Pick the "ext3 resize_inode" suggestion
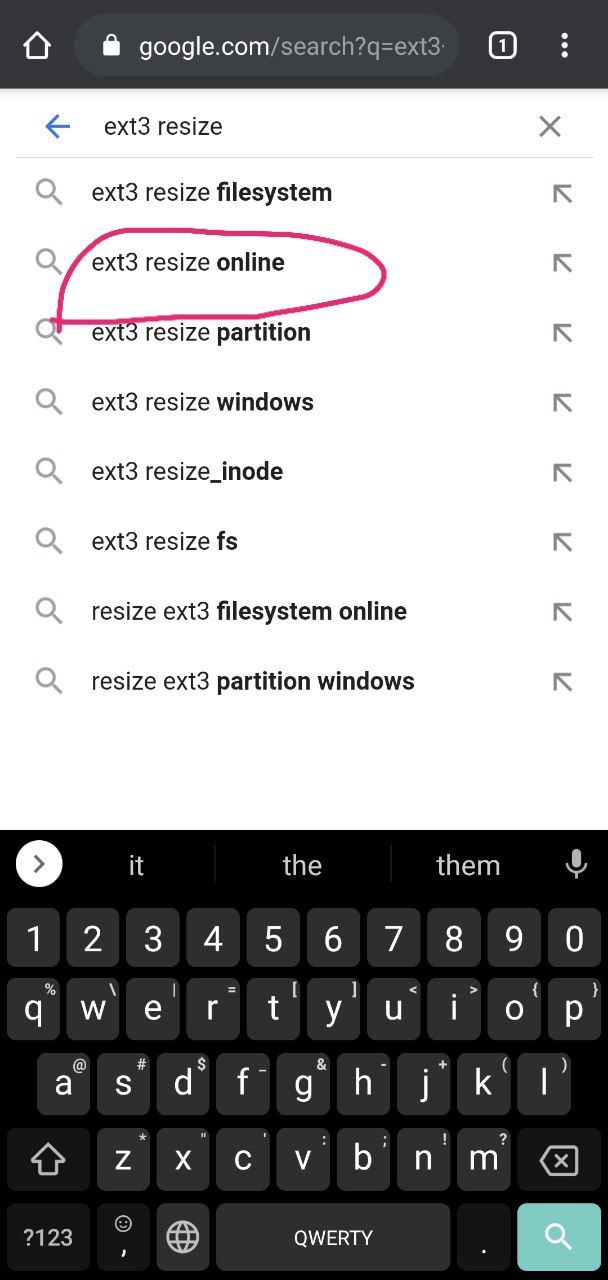Viewport: 608px width, 1280px height. (x=187, y=472)
